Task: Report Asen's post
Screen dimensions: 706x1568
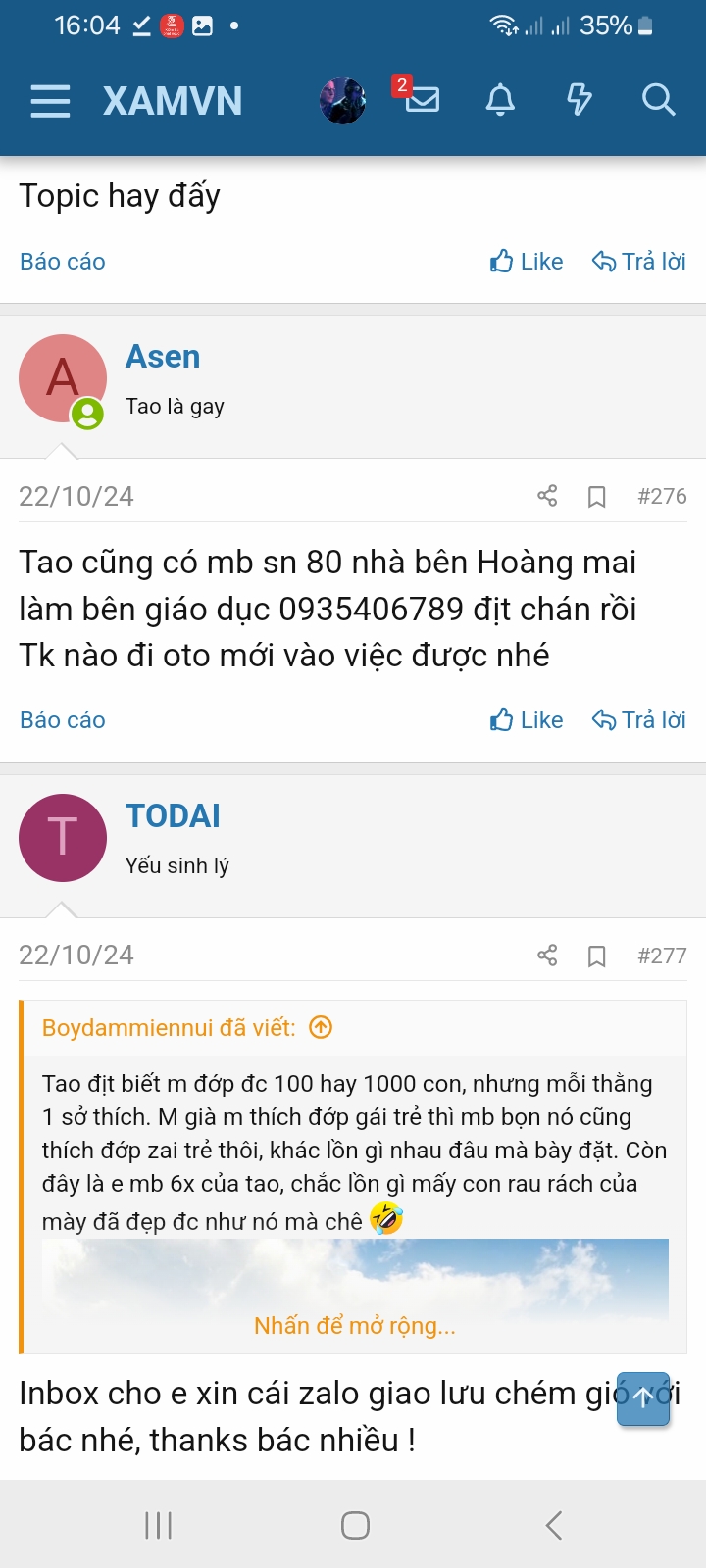Action: [63, 720]
